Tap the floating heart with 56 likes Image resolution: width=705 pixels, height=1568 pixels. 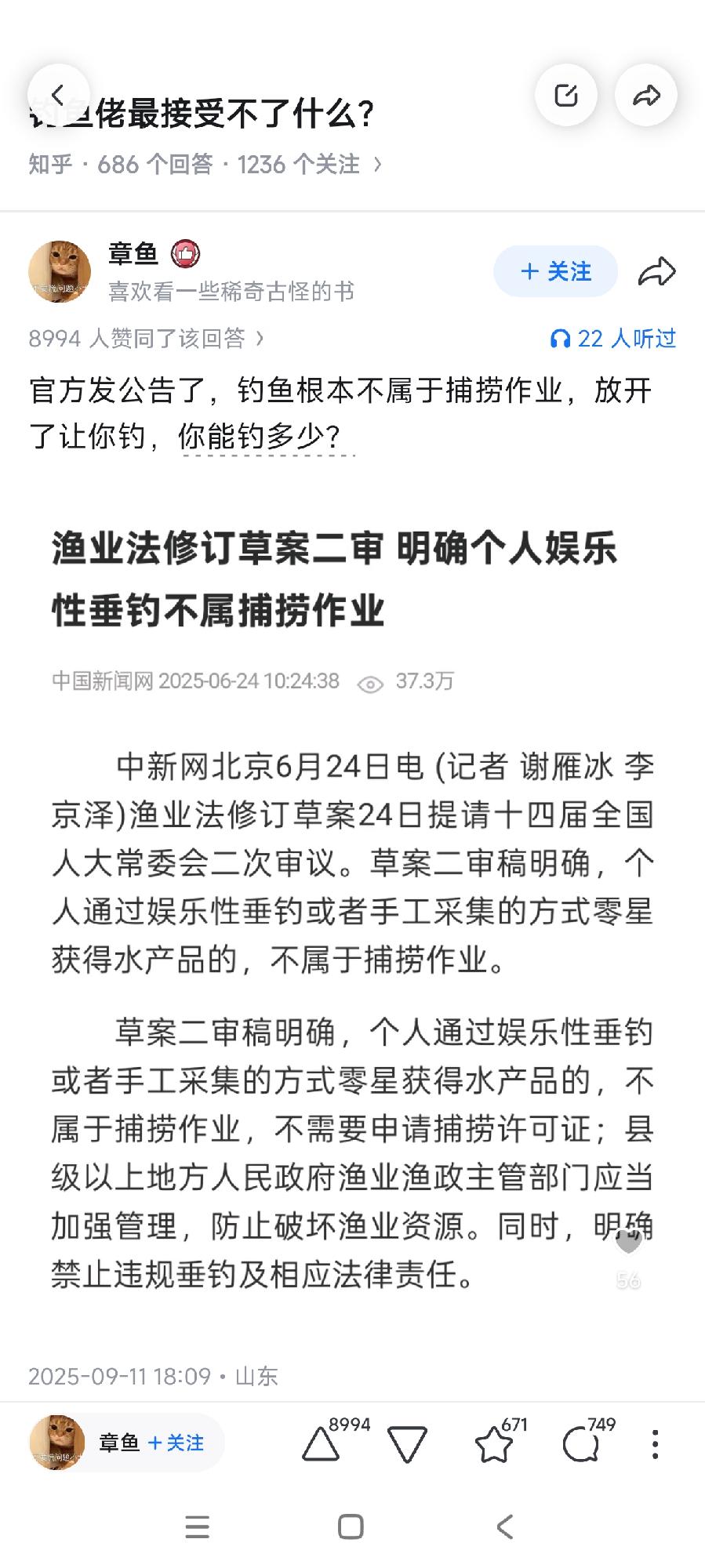coord(628,1243)
